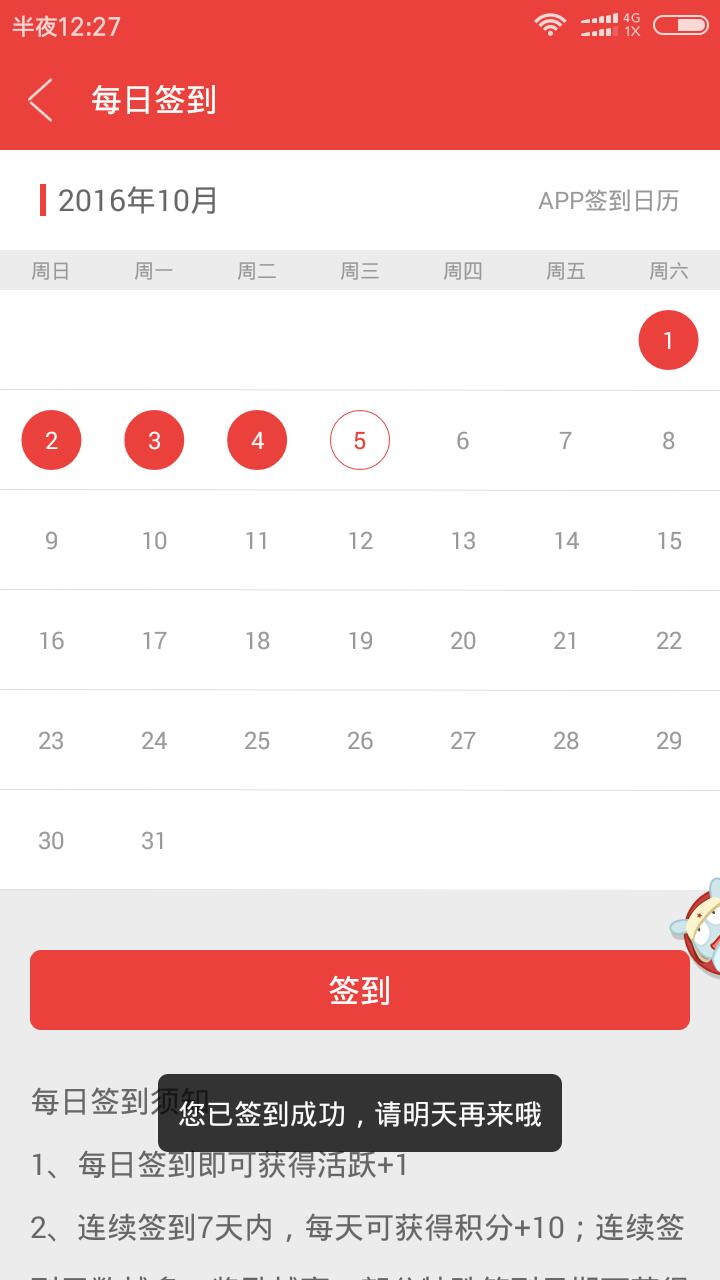
Task: Tap the red 签到 button
Action: pos(360,990)
